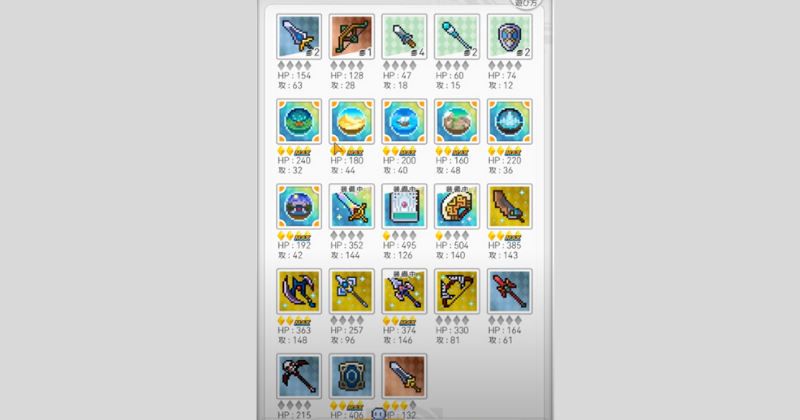Select the golden bow with HP 330

[457, 292]
